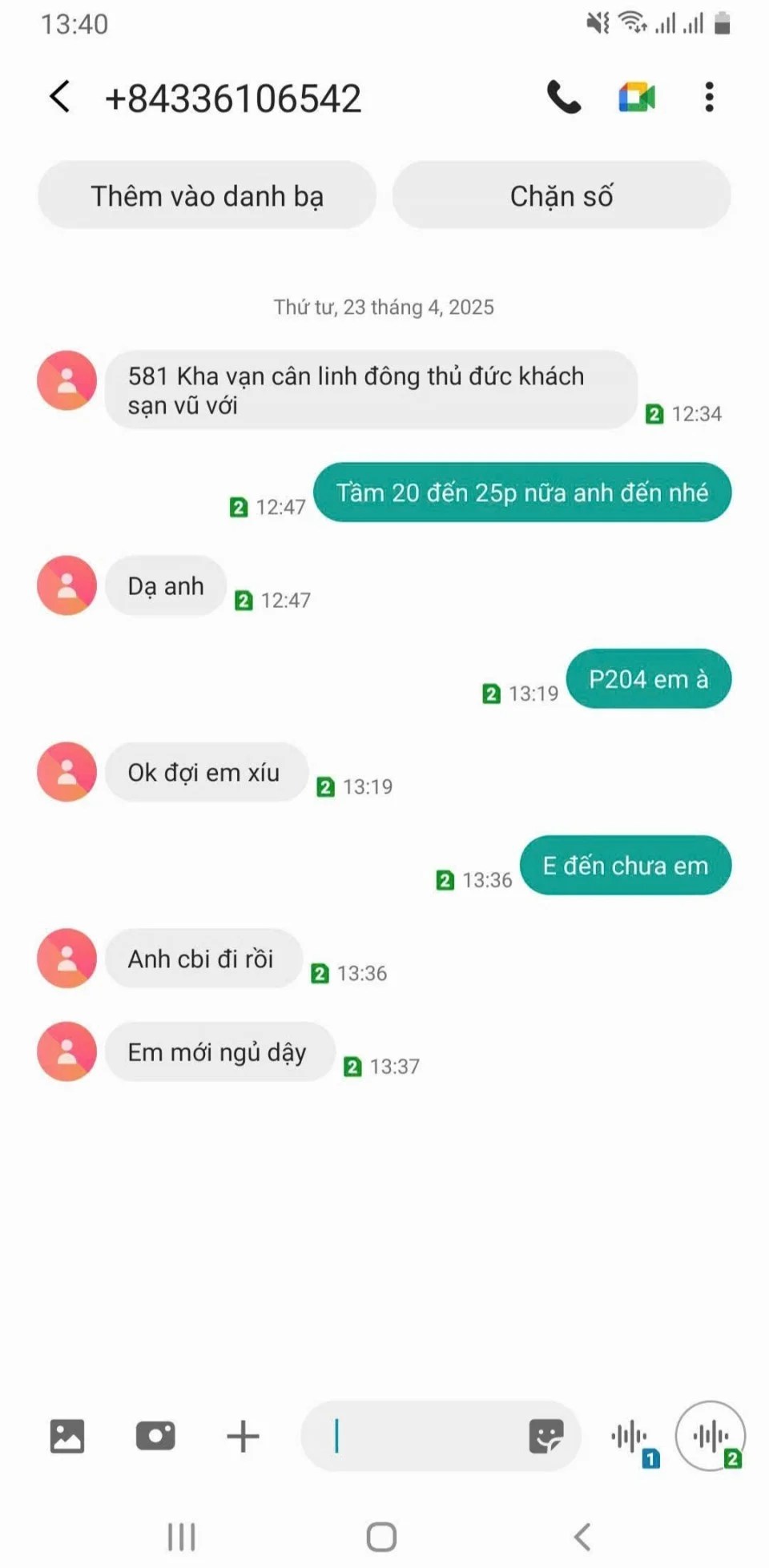Record voice message with SIM 1

[631, 1437]
